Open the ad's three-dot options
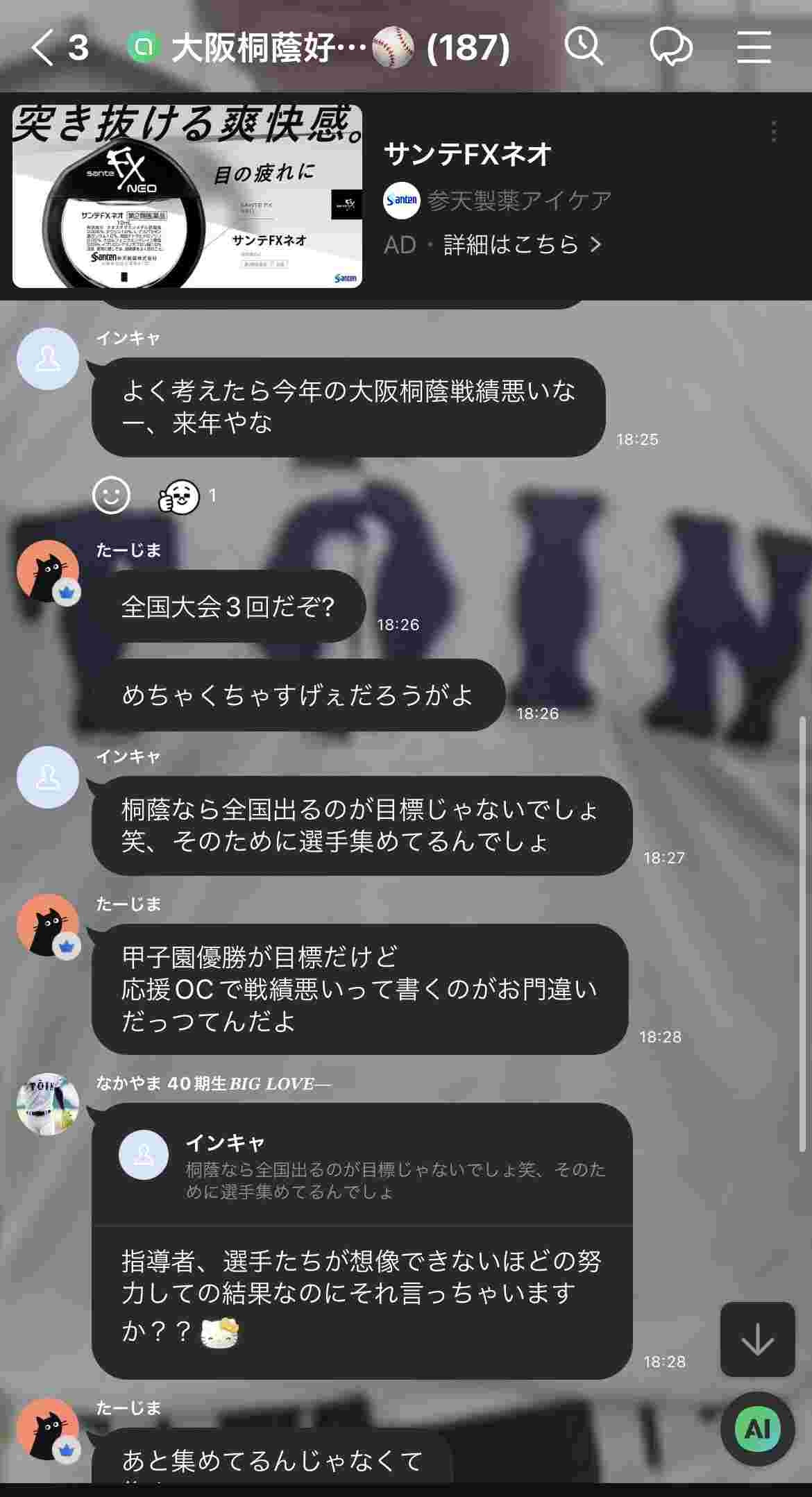The image size is (812, 1497). pyautogui.click(x=773, y=132)
